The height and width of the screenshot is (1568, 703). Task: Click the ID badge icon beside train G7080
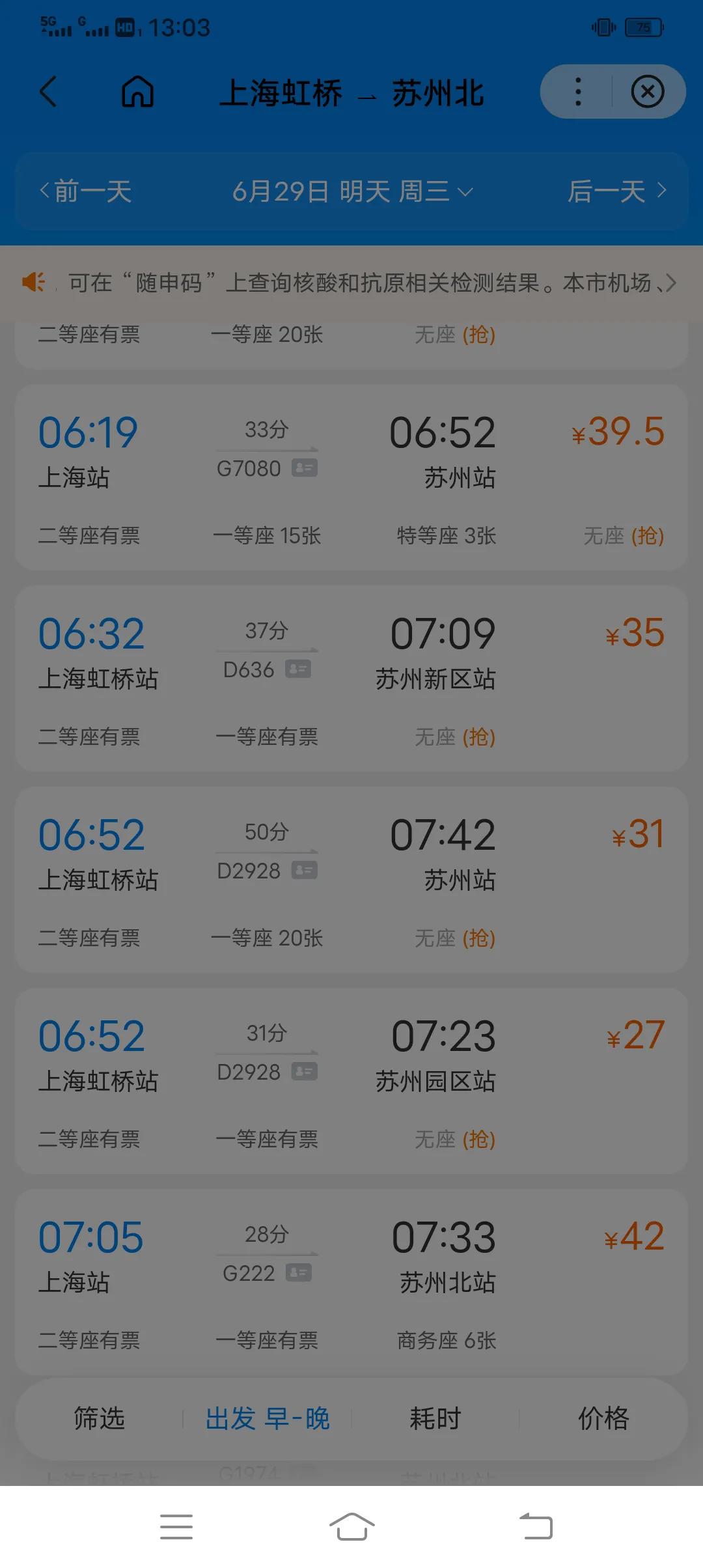[x=303, y=468]
